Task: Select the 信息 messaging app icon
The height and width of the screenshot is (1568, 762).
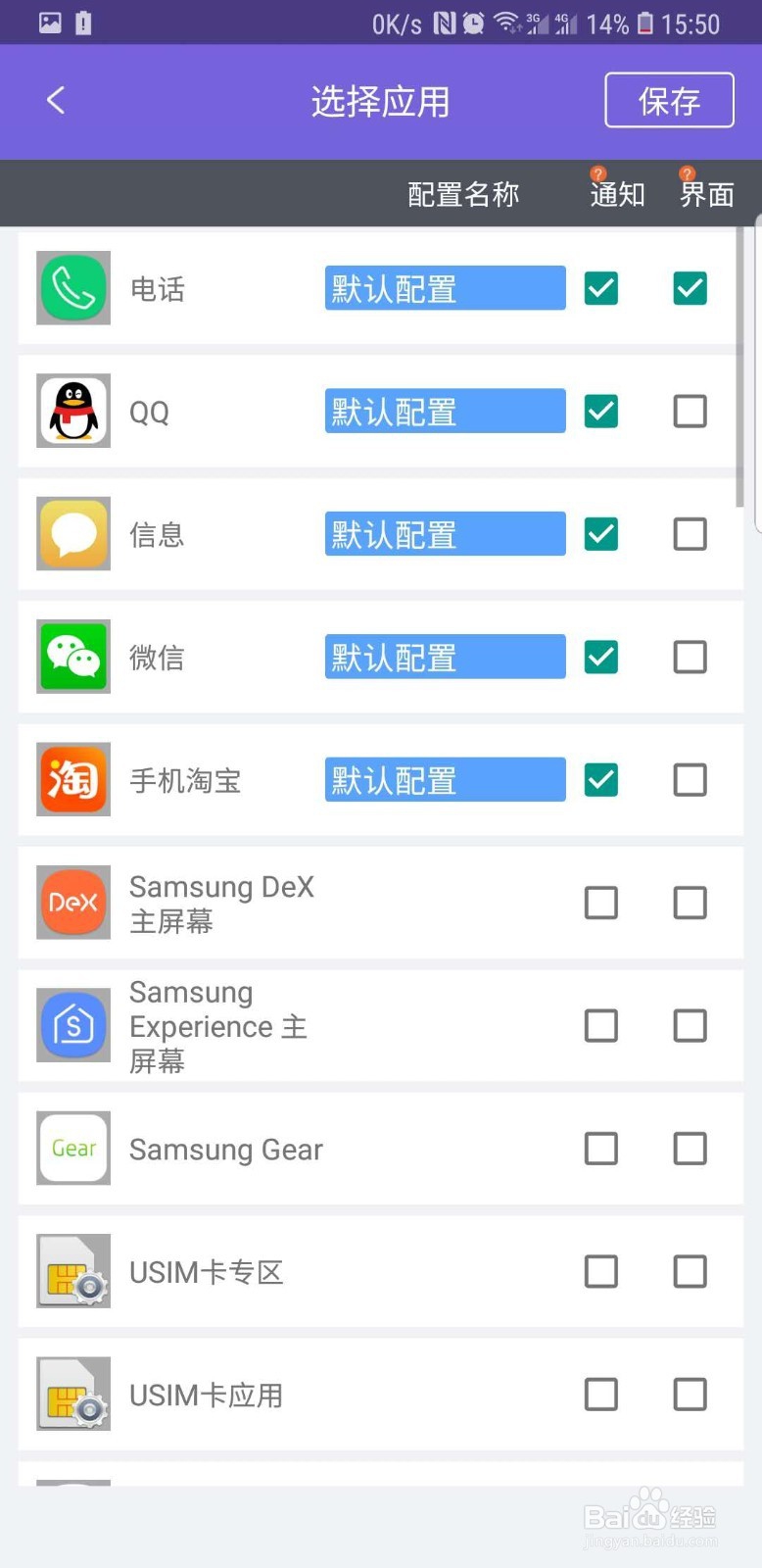Action: pyautogui.click(x=72, y=533)
